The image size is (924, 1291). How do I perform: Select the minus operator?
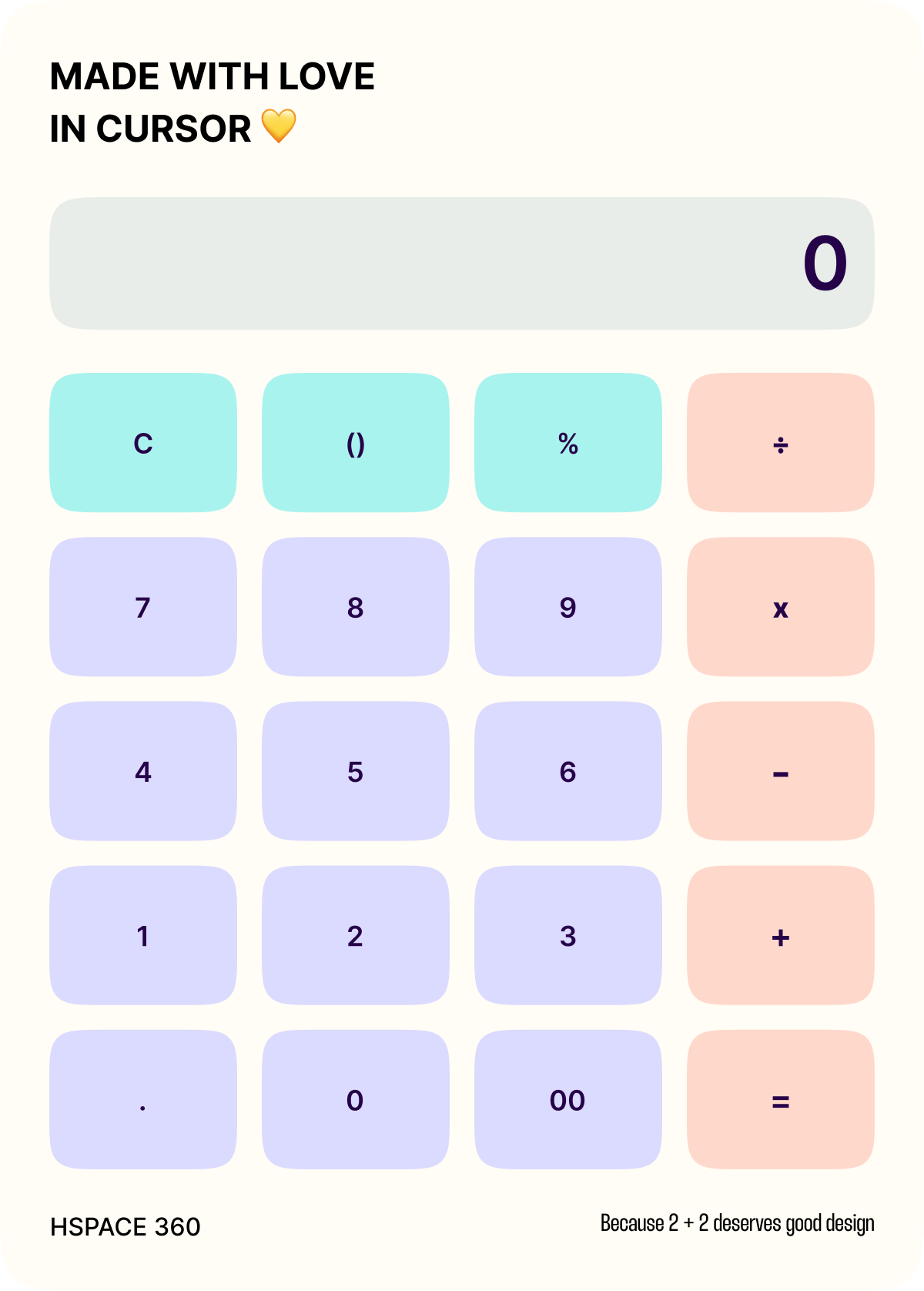click(781, 771)
